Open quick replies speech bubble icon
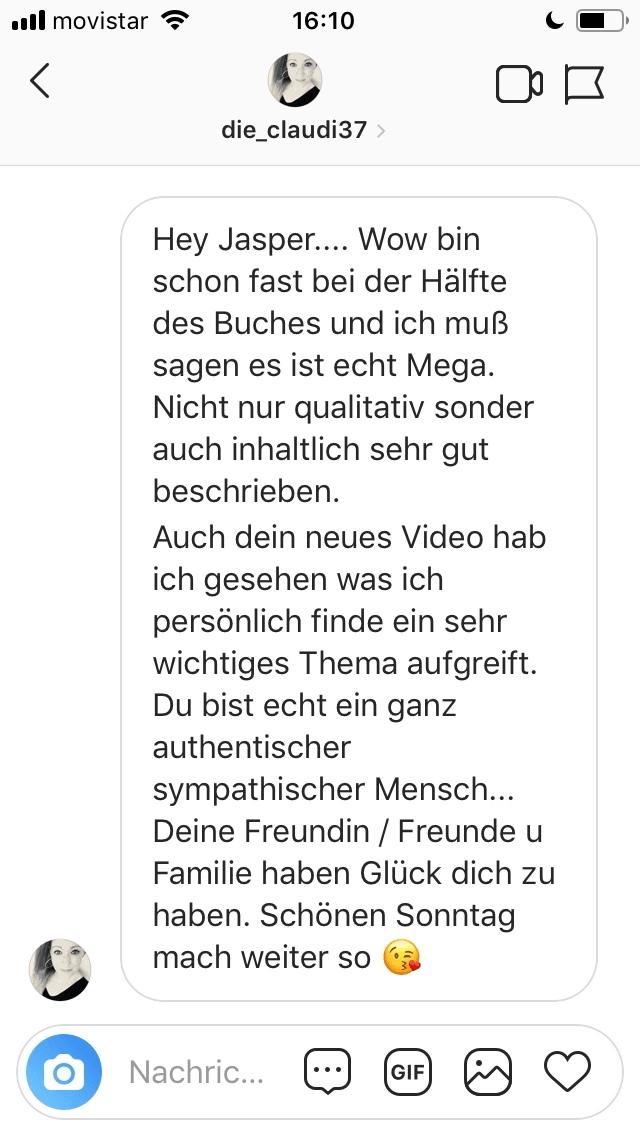Screen dimensions: 640x1136 coord(327,1073)
